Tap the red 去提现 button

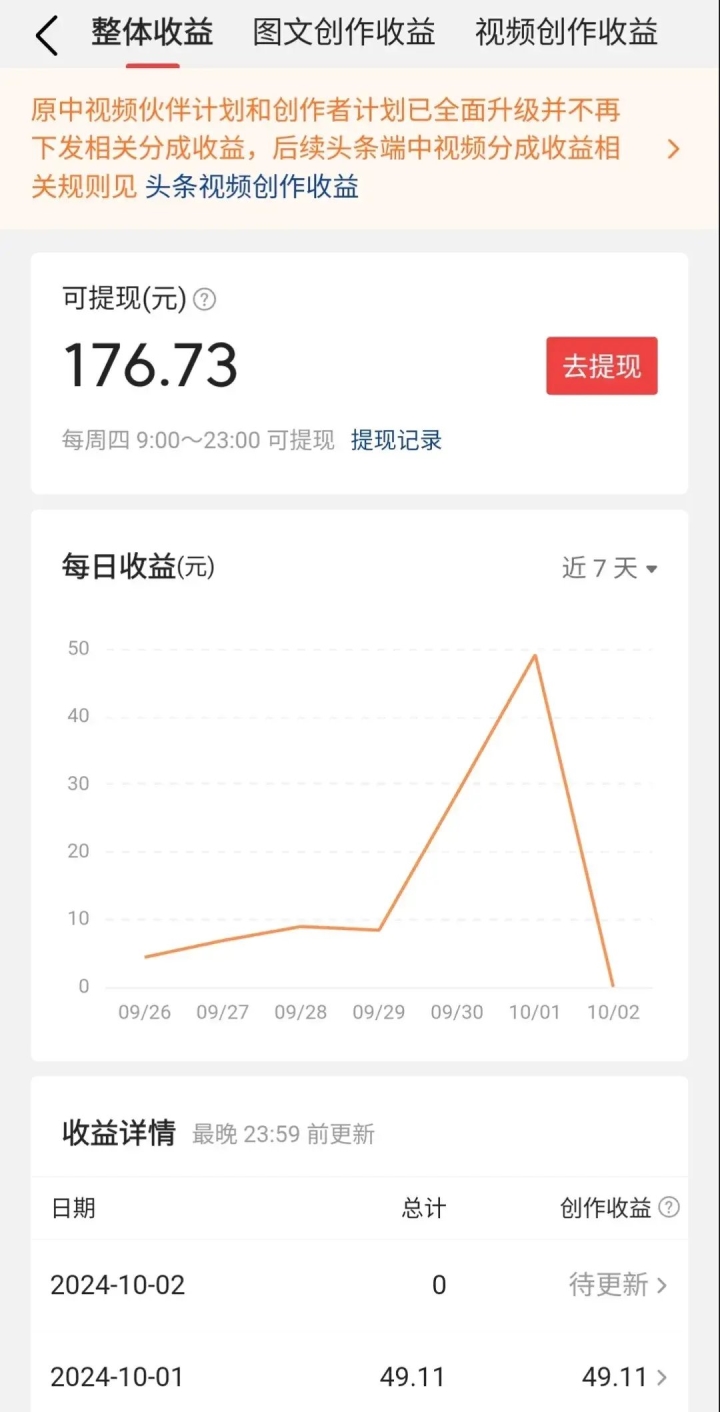(x=602, y=366)
